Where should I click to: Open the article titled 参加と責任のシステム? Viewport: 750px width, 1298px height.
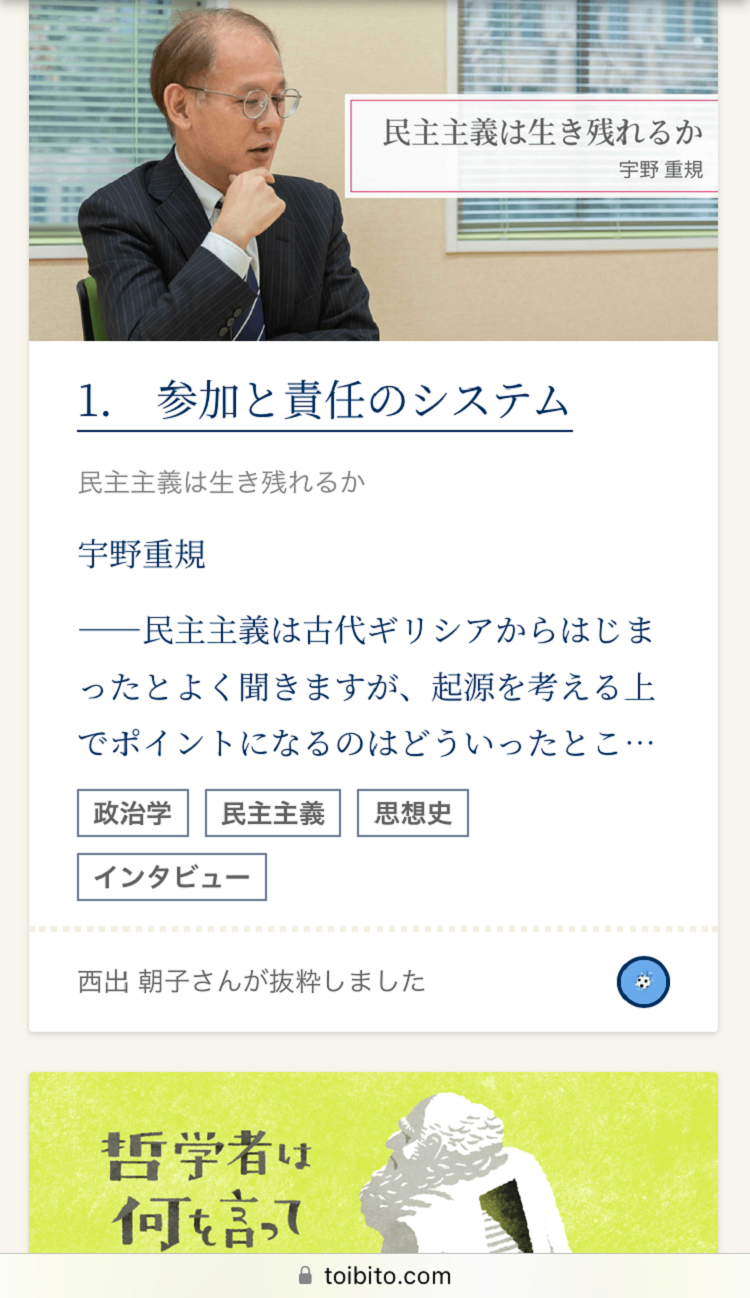pyautogui.click(x=324, y=402)
